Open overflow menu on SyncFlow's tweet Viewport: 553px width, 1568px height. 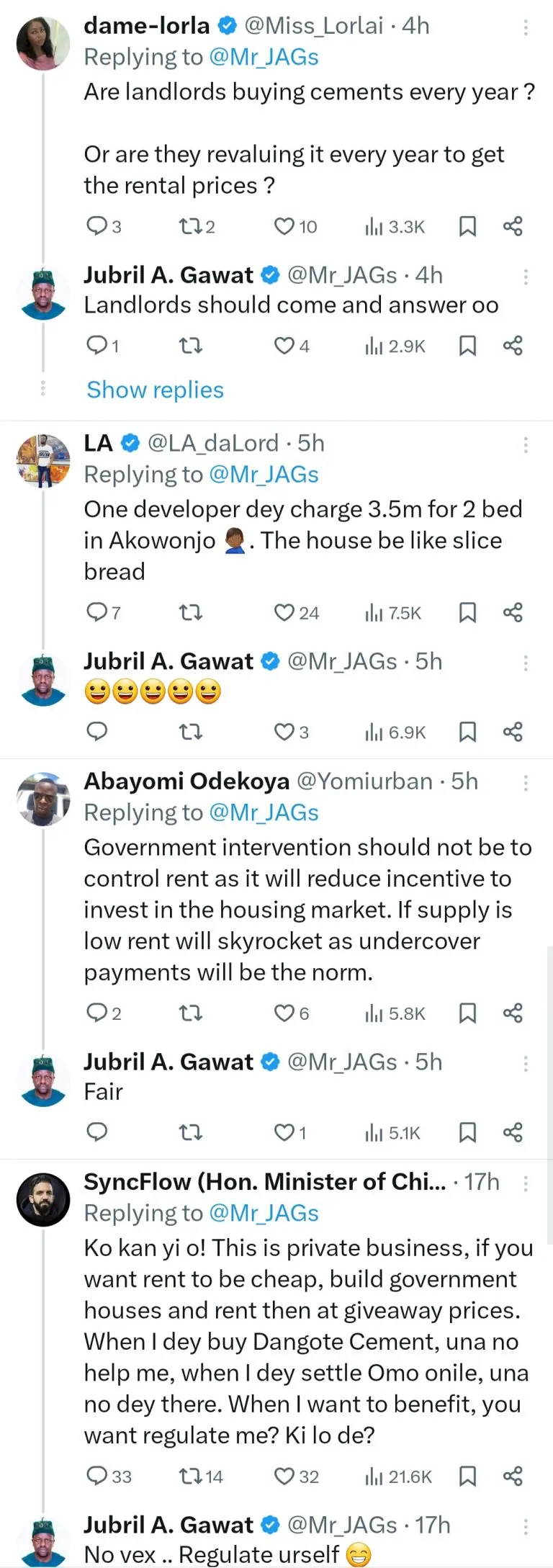[x=526, y=1183]
